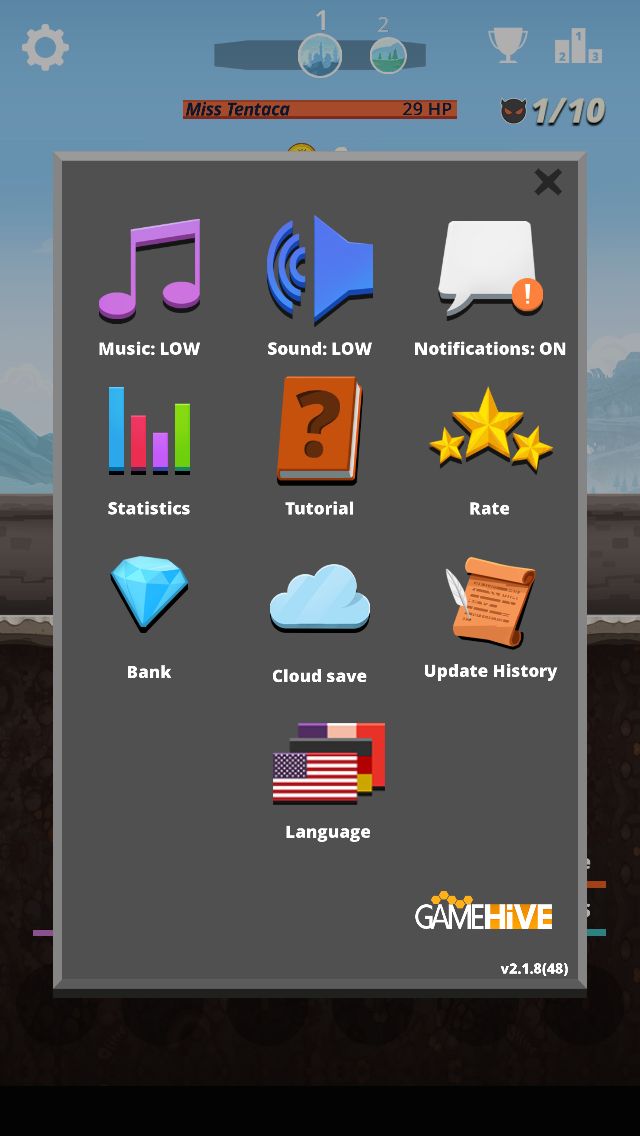Image resolution: width=640 pixels, height=1136 pixels.
Task: Open the Bank diamond
Action: (149, 592)
